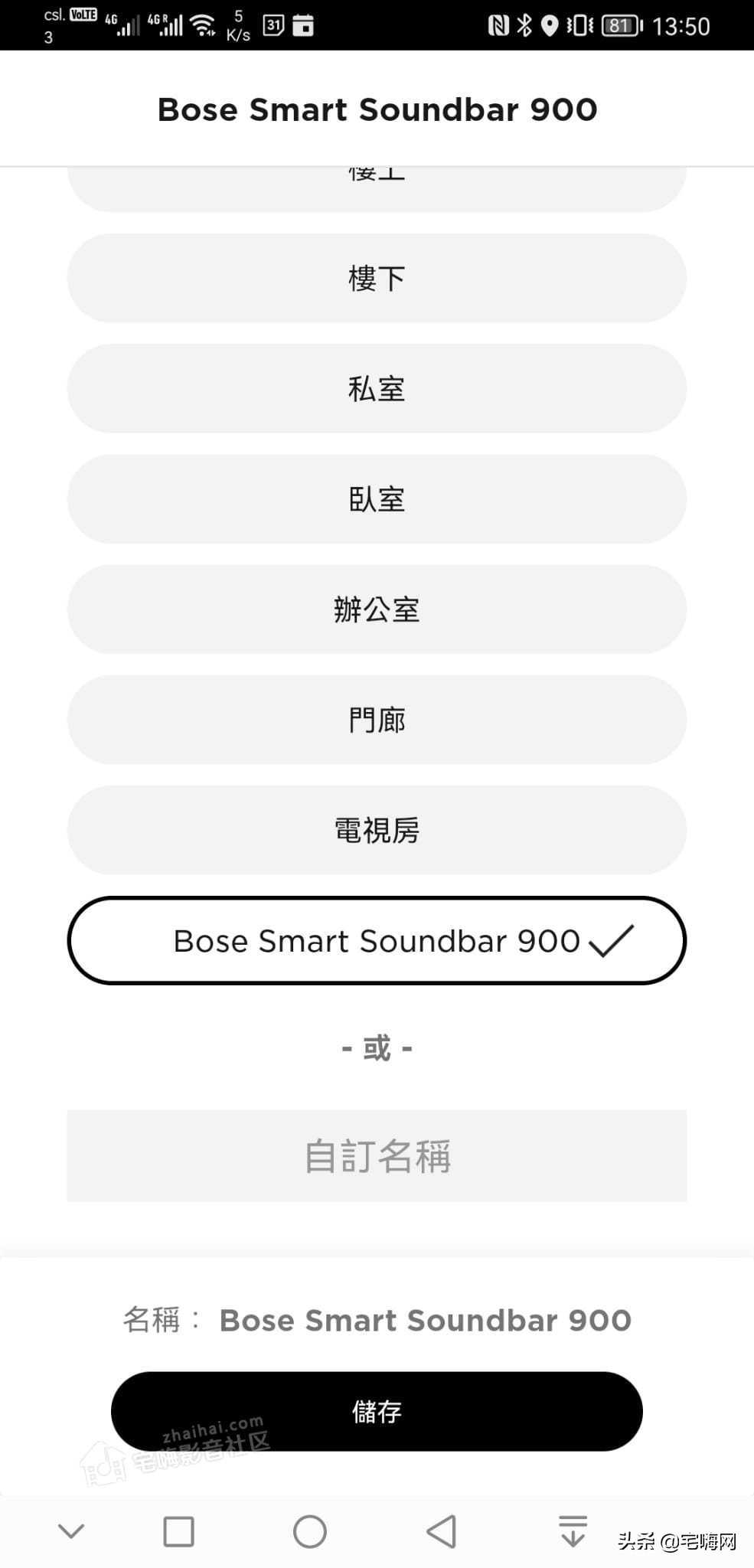Choose 電視房 as the room name
Screen dimensions: 754x1568
[377, 830]
